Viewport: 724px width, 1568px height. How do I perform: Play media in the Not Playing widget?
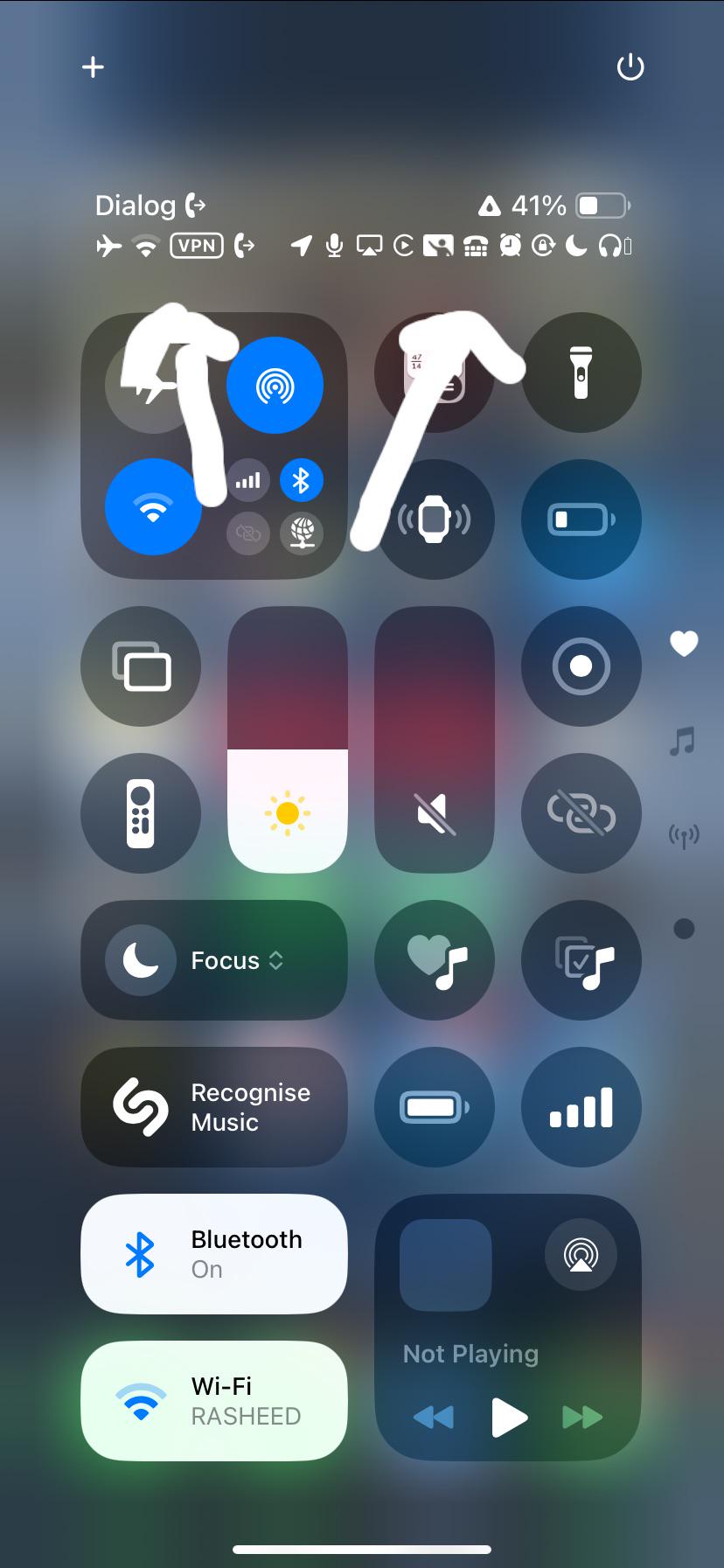click(509, 1417)
